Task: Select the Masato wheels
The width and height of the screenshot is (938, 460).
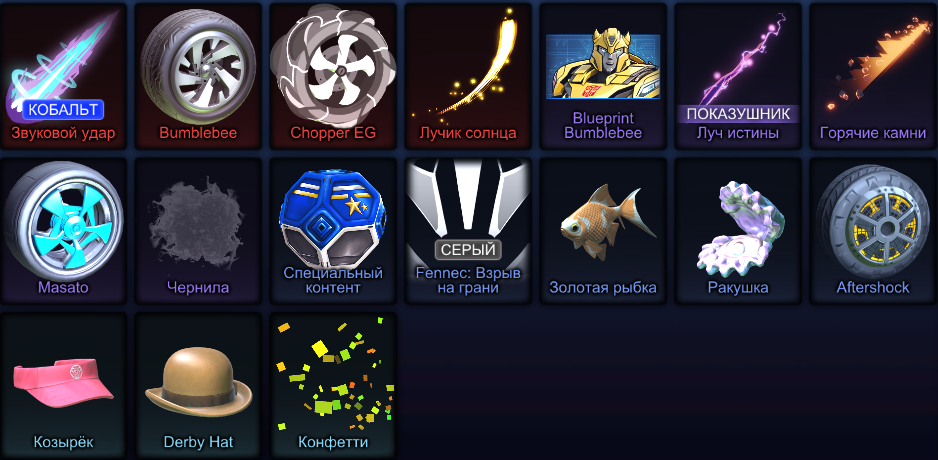Action: click(63, 230)
